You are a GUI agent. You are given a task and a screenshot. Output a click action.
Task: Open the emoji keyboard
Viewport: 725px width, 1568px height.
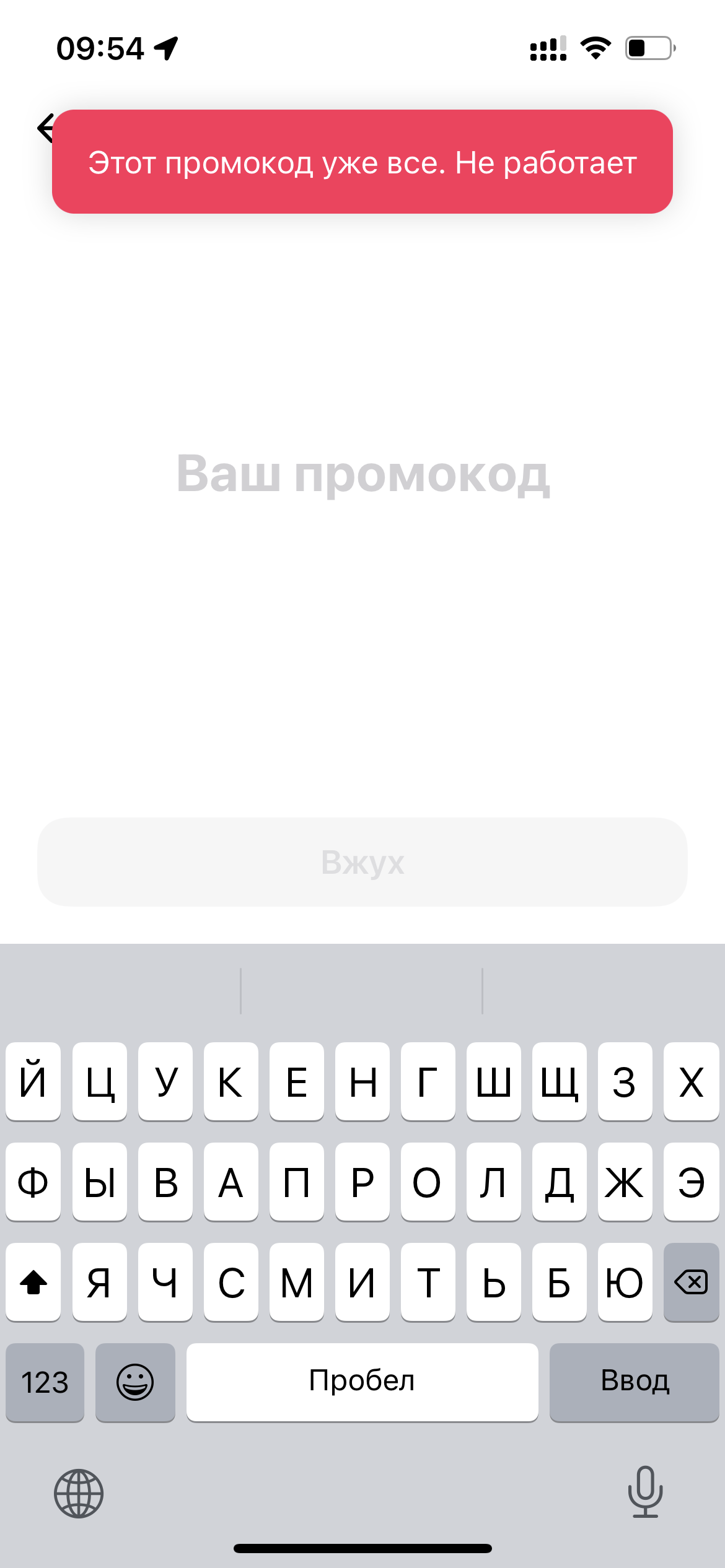(x=135, y=1382)
